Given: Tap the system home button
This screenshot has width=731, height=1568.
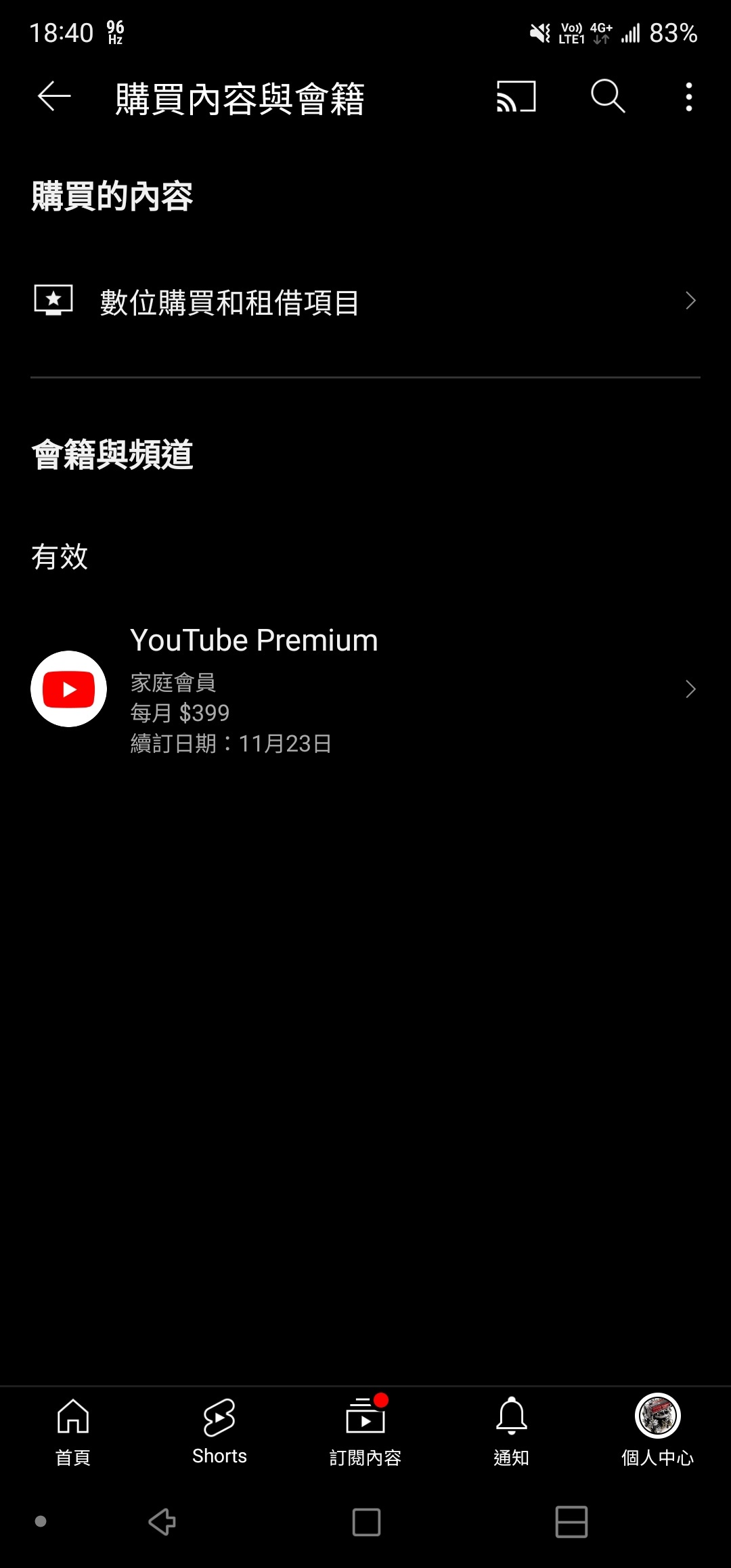Looking at the screenshot, I should (366, 1522).
